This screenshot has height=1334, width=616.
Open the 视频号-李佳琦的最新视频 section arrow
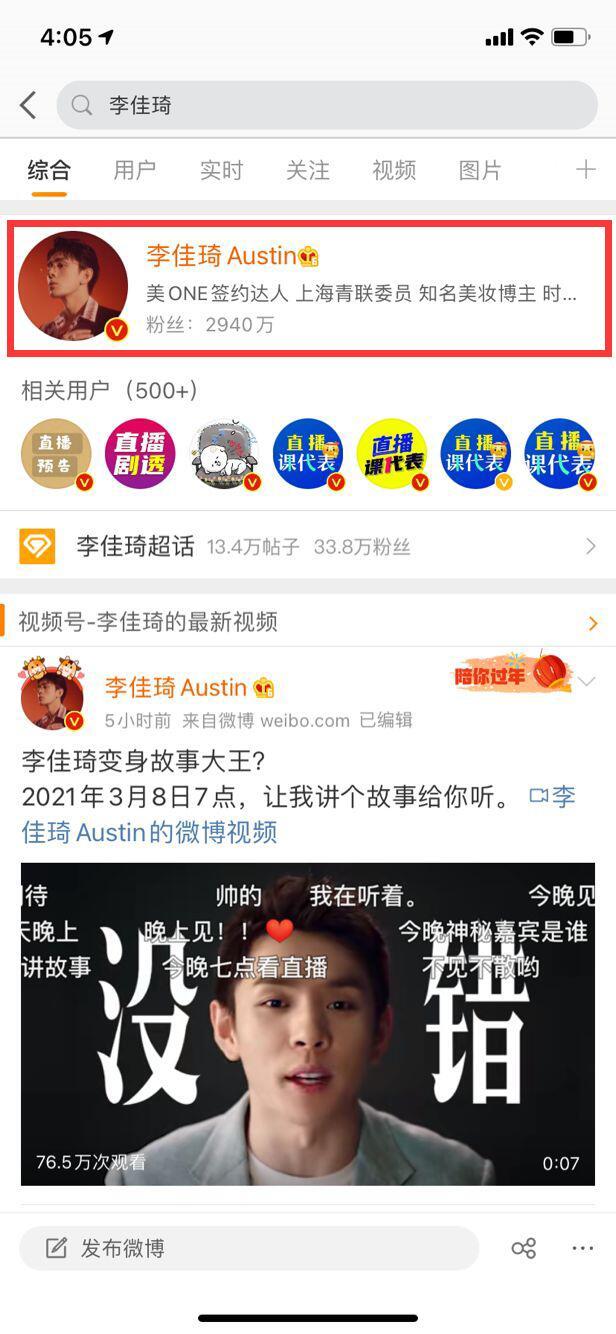(x=593, y=623)
